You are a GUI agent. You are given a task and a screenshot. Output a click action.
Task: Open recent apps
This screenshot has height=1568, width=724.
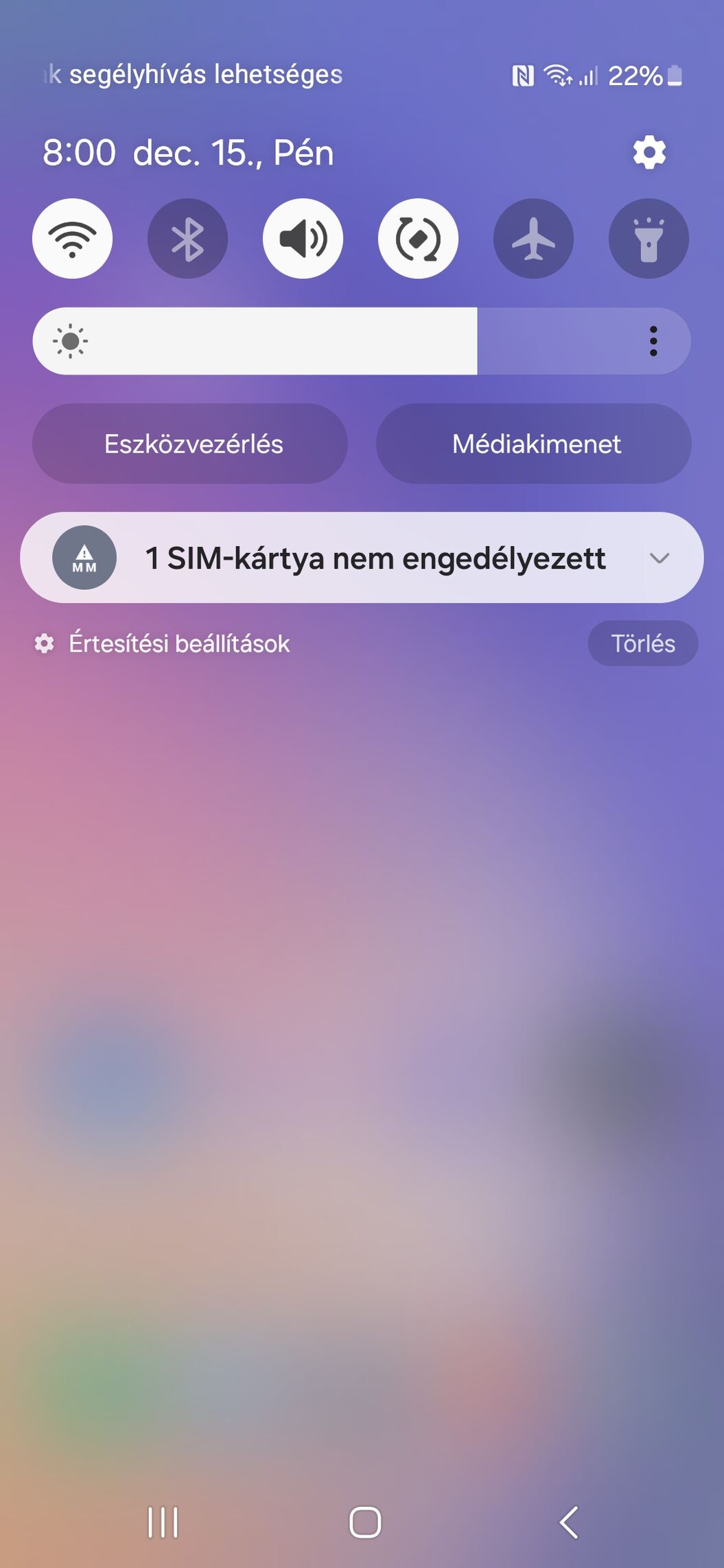[163, 1523]
